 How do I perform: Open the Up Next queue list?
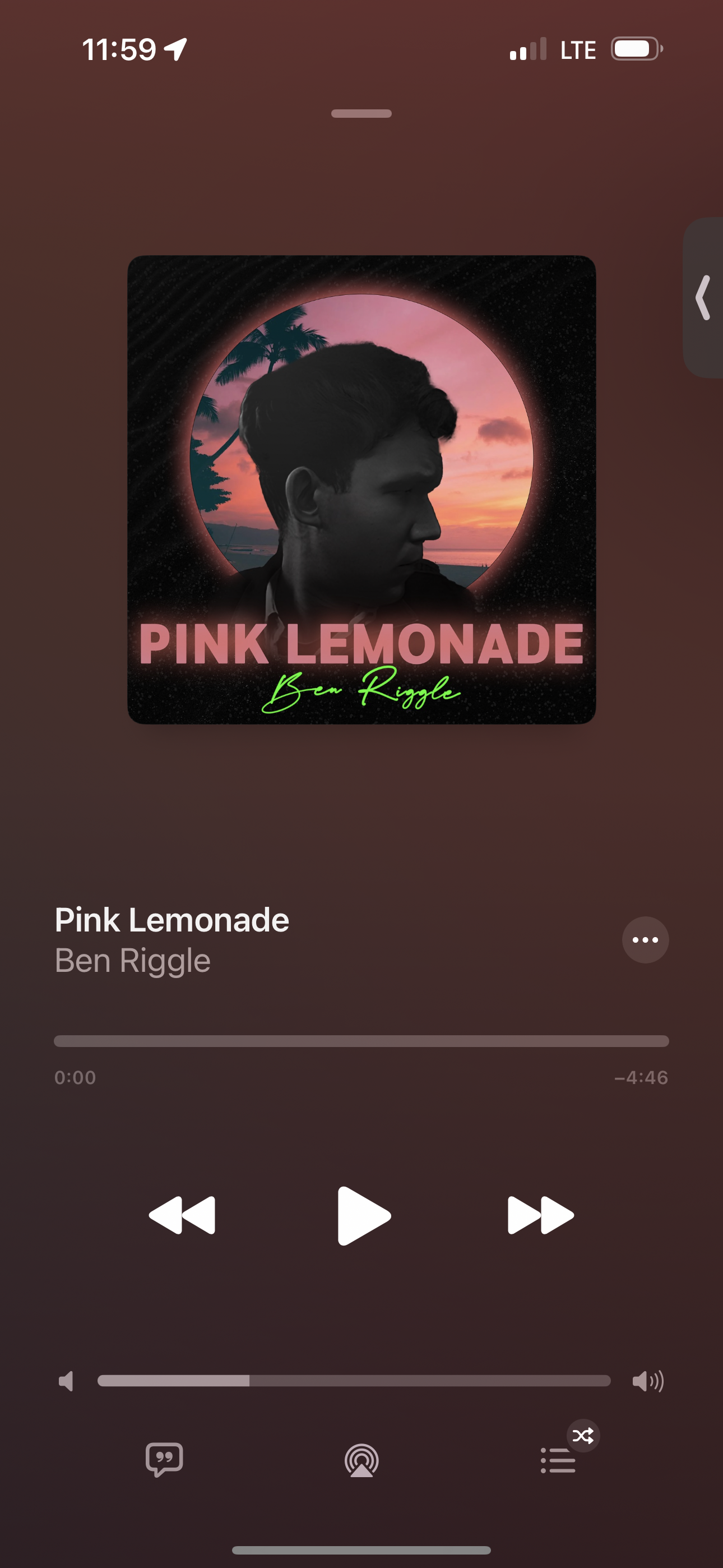click(559, 1461)
